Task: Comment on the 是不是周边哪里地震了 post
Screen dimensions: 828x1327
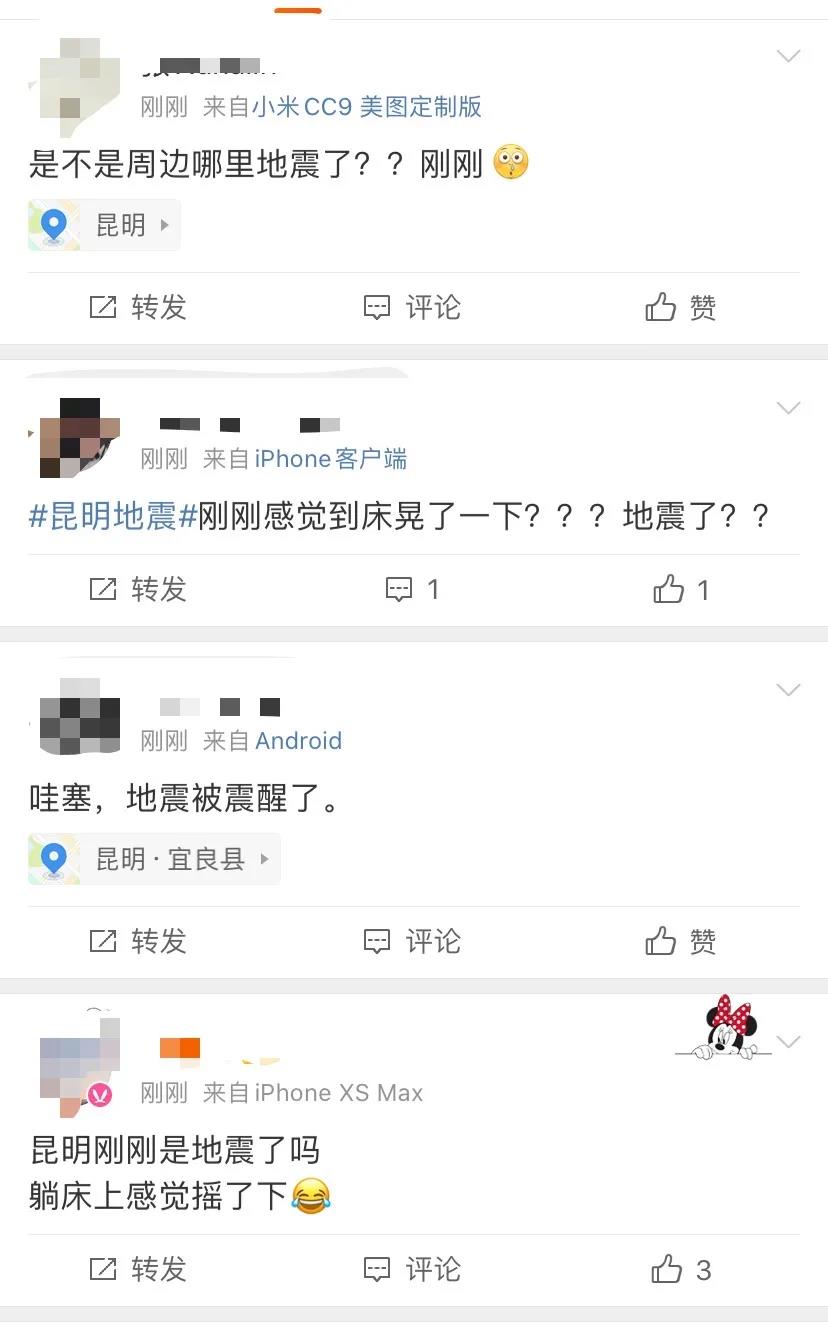Action: [x=411, y=307]
